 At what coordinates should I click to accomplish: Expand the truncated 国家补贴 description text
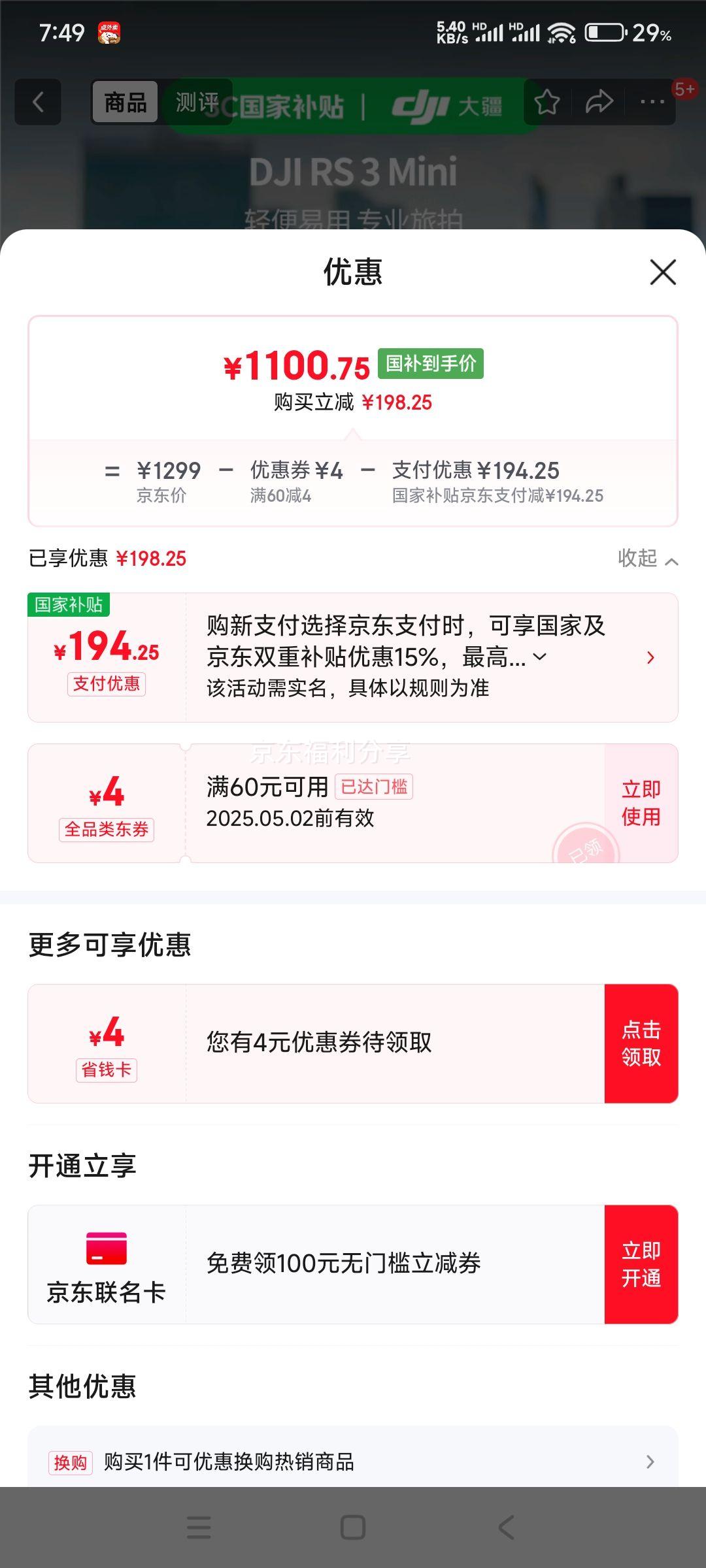[x=540, y=657]
